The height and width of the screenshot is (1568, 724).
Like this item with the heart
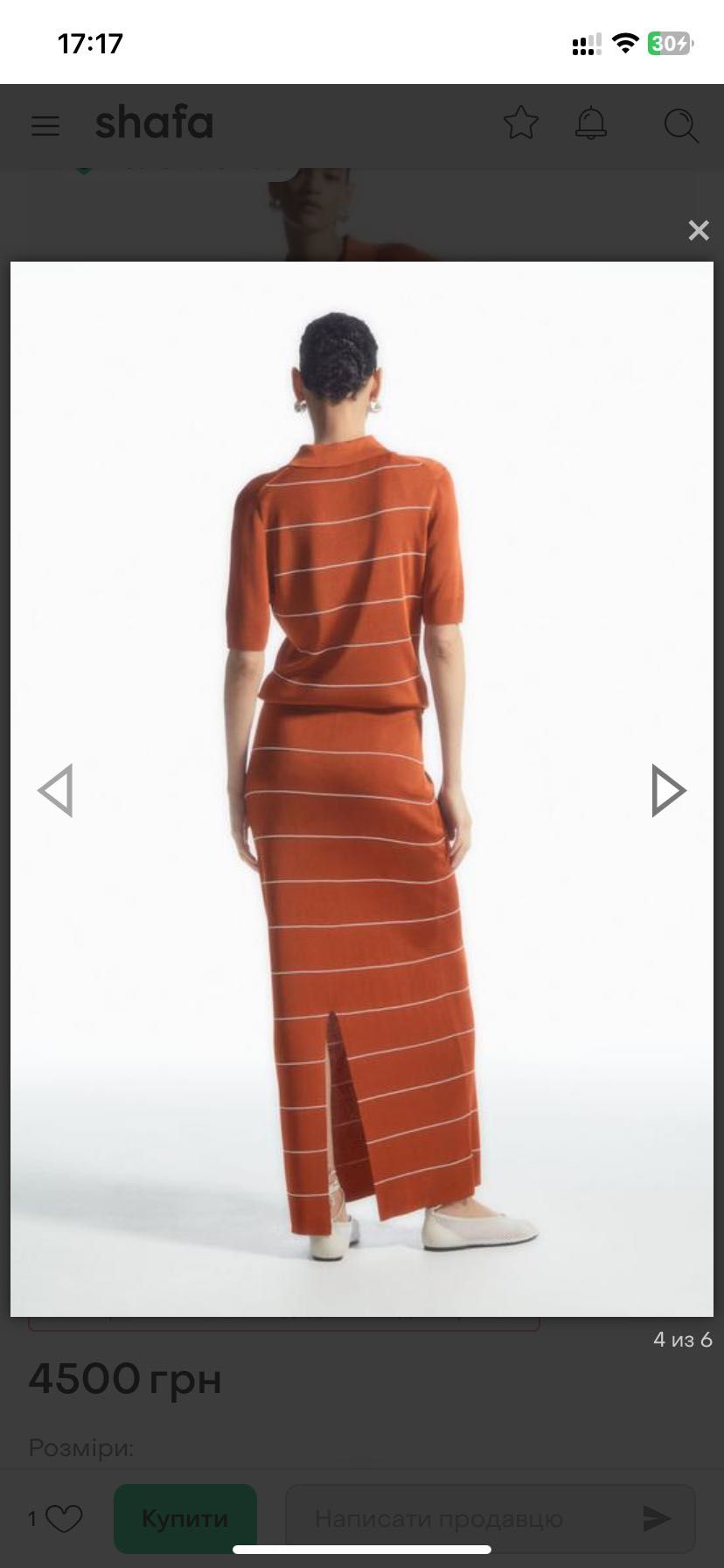(64, 1518)
